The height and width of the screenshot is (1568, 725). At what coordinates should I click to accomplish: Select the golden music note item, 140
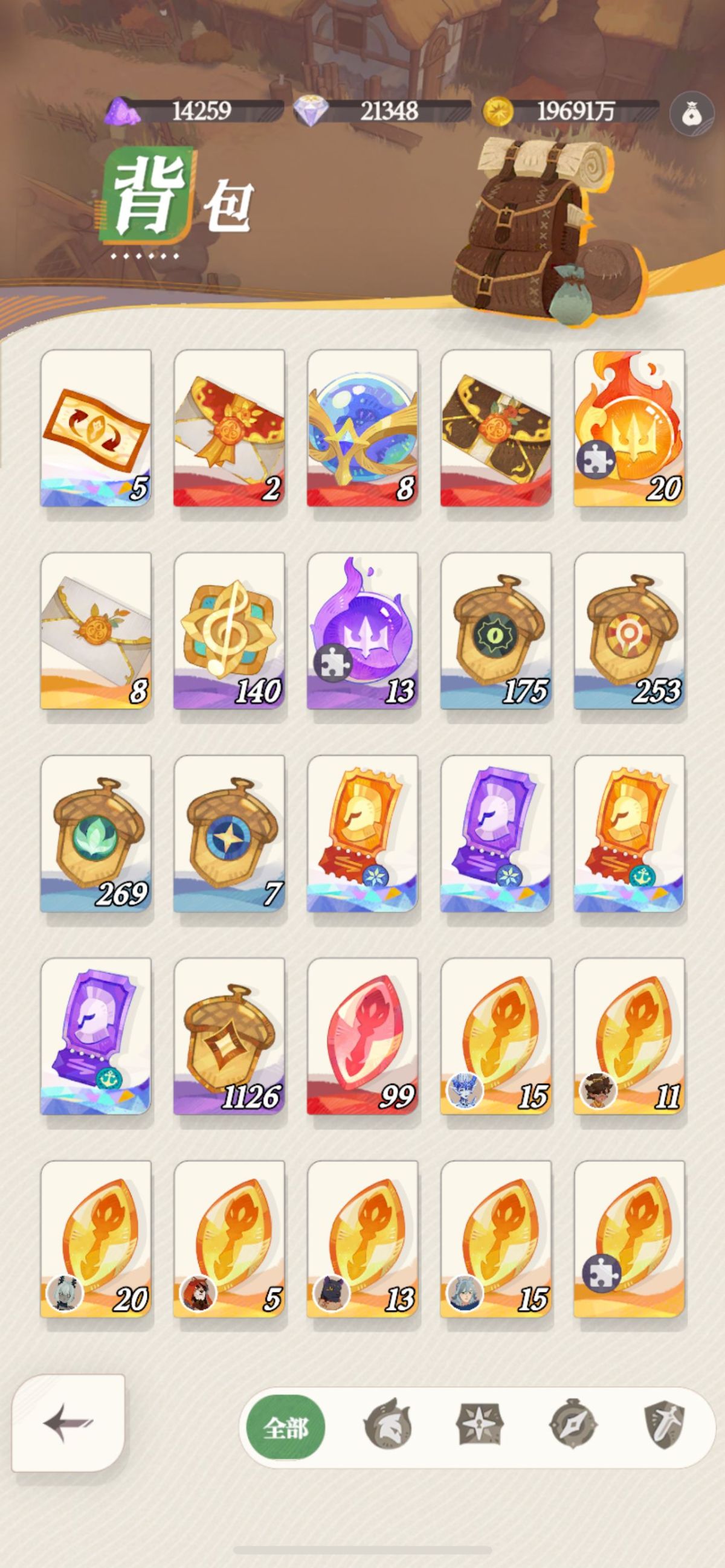point(230,631)
